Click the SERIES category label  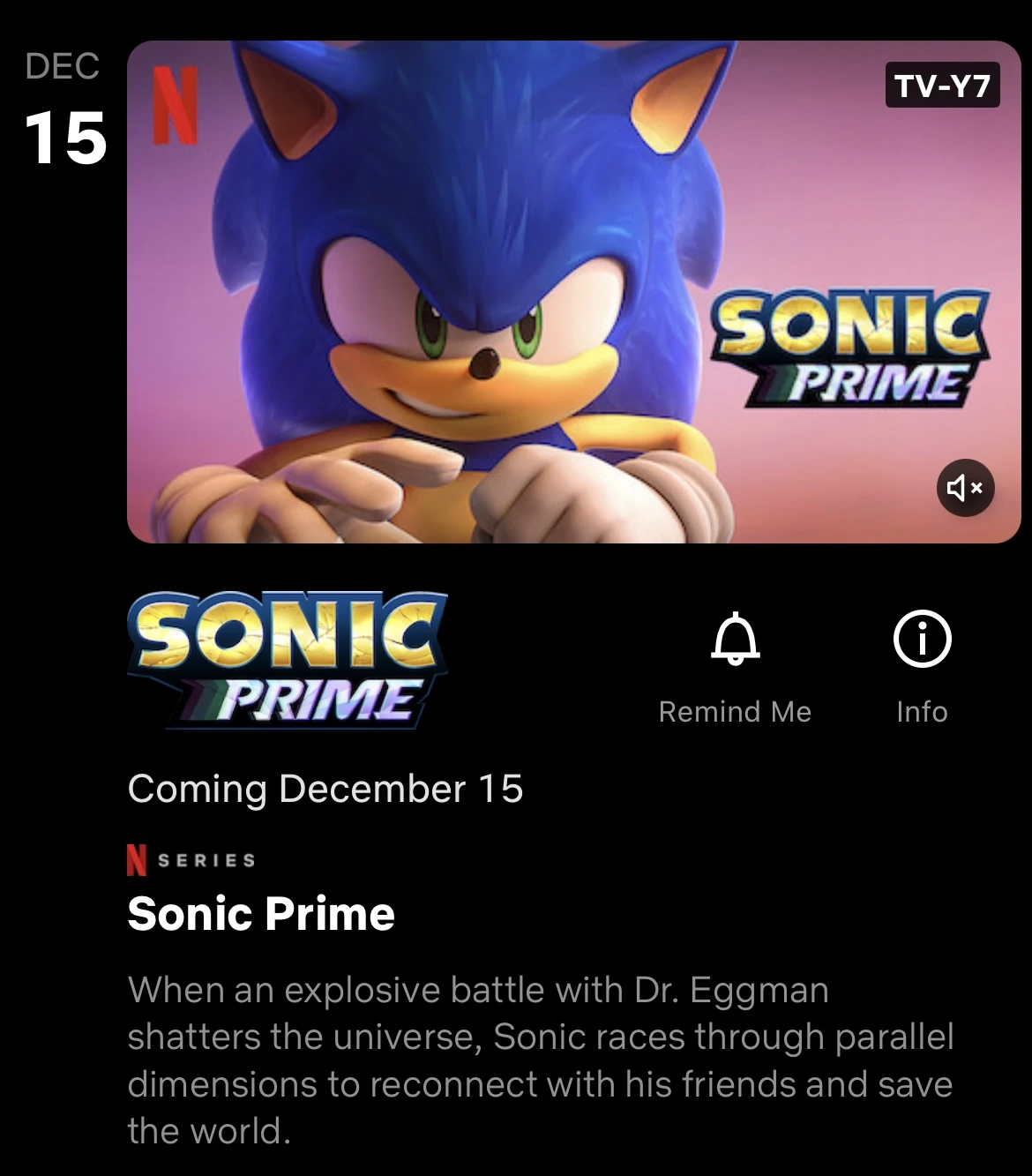[205, 858]
